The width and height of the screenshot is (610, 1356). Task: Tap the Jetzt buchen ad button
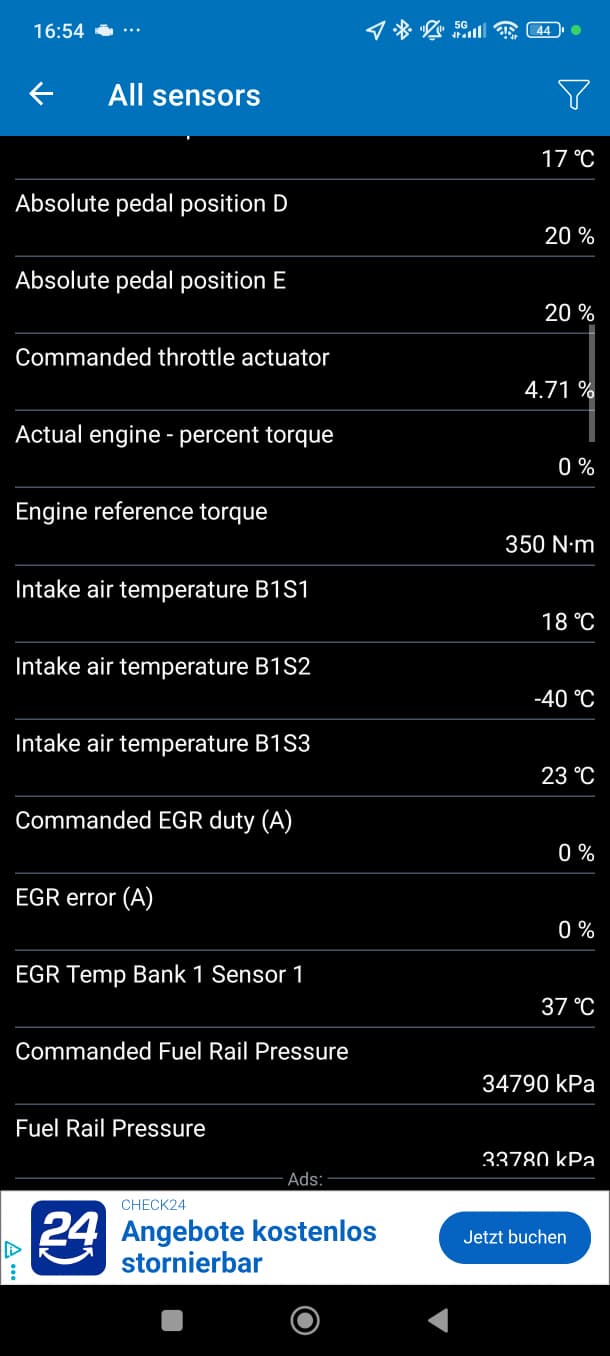514,1237
